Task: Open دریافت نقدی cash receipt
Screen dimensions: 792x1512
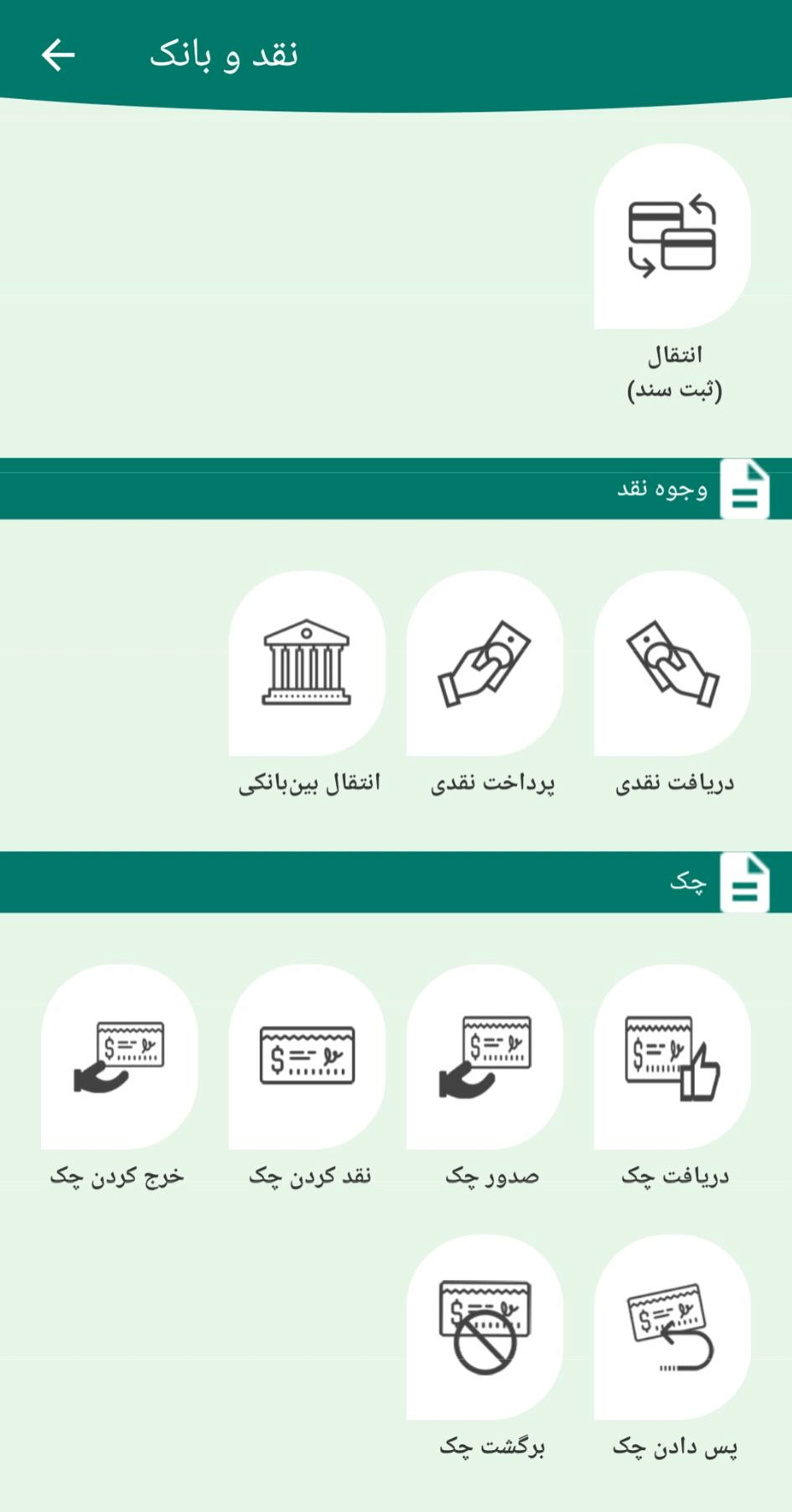Action: 672,664
